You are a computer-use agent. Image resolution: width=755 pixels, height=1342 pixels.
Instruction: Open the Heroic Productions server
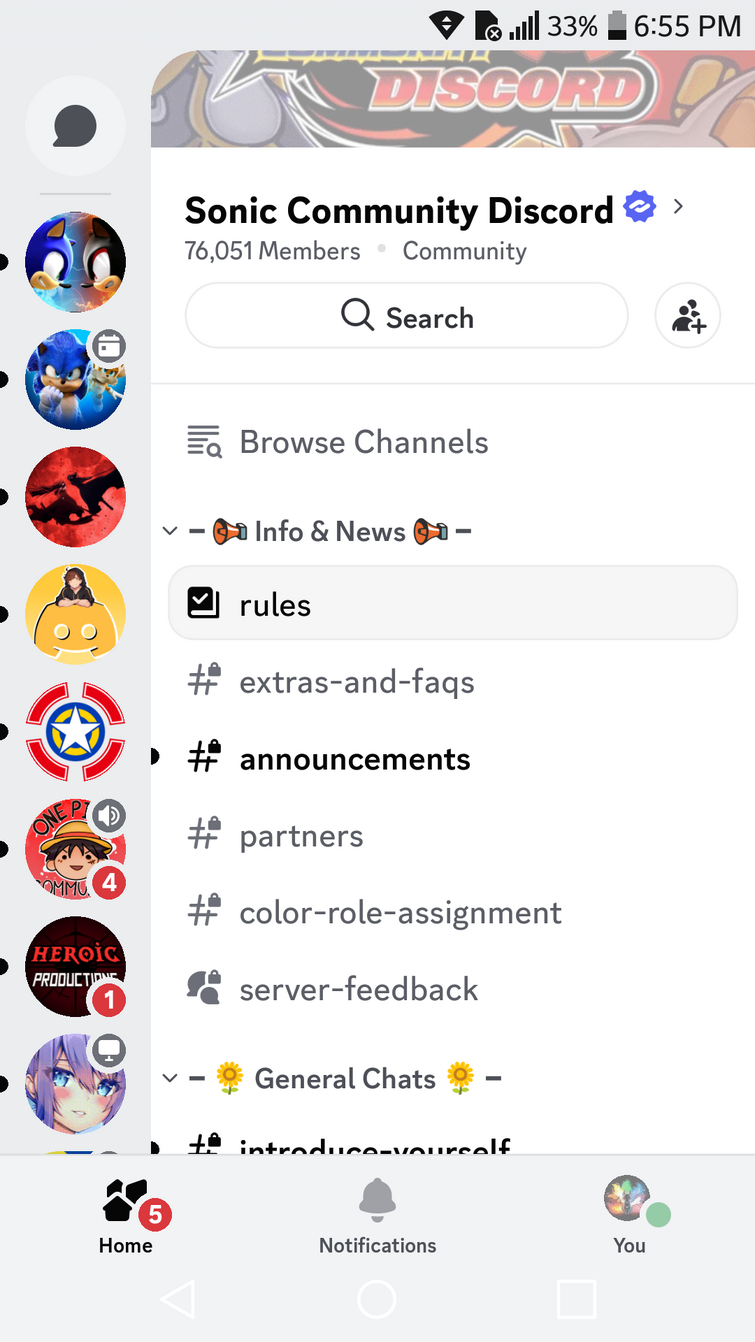75,966
